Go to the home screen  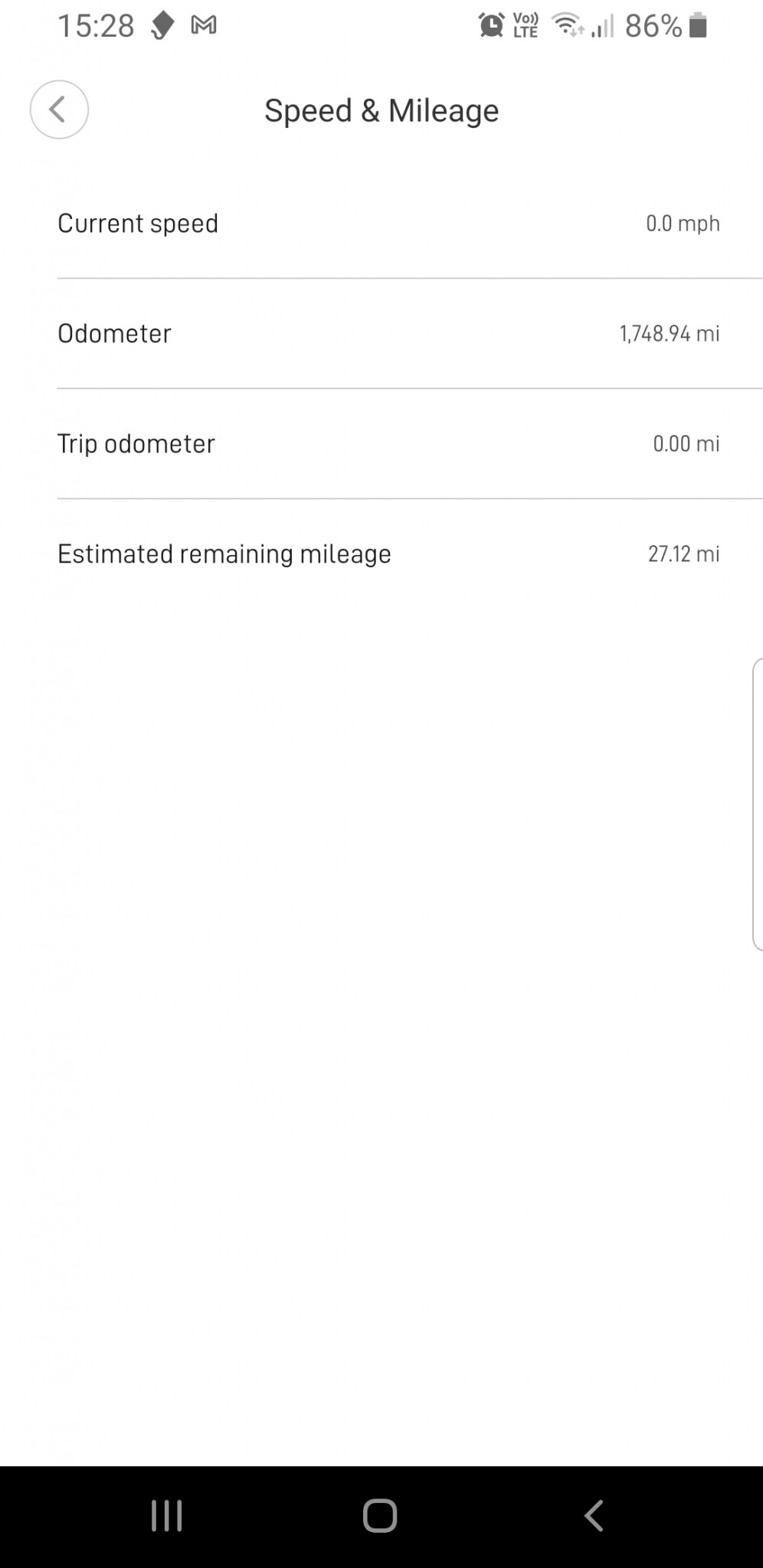coord(380,1515)
